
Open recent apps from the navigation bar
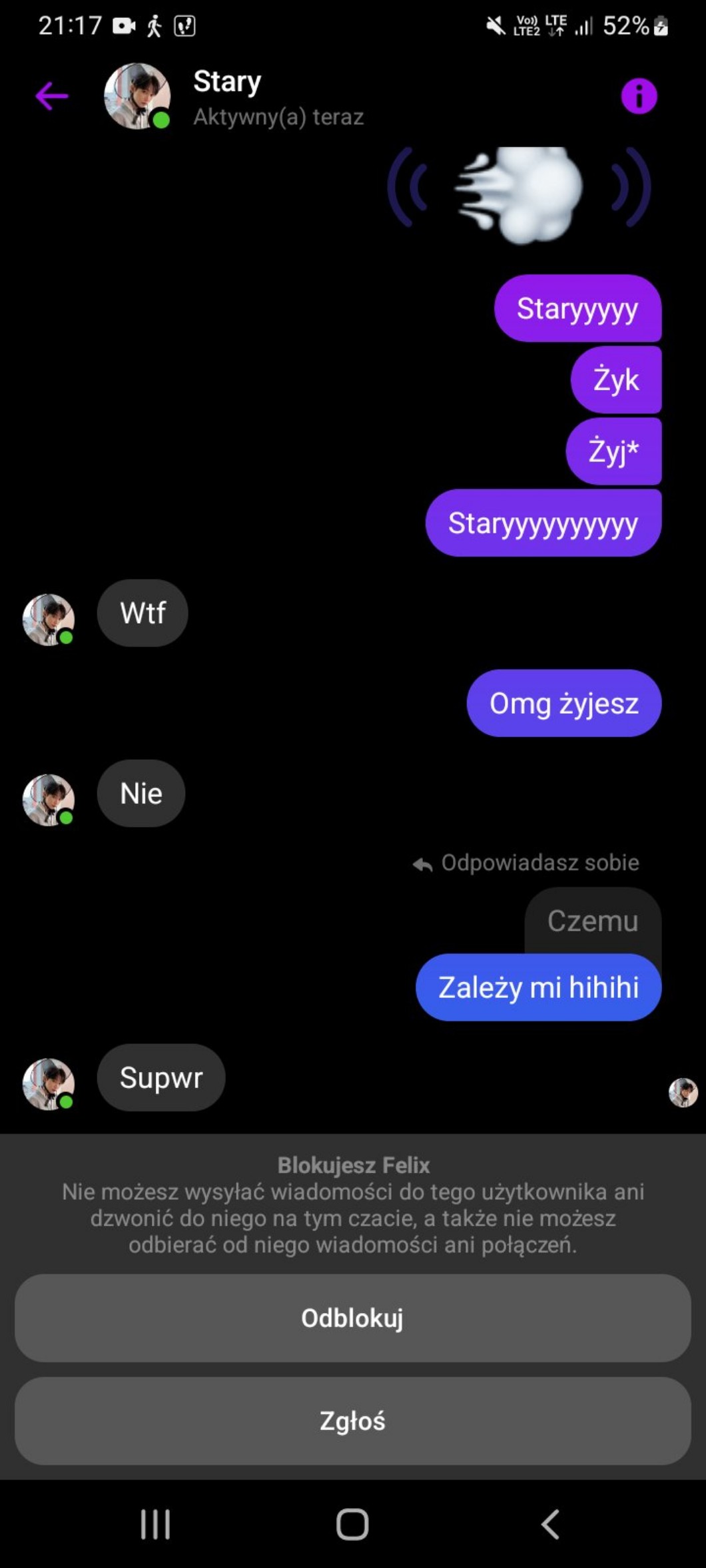point(155,1524)
